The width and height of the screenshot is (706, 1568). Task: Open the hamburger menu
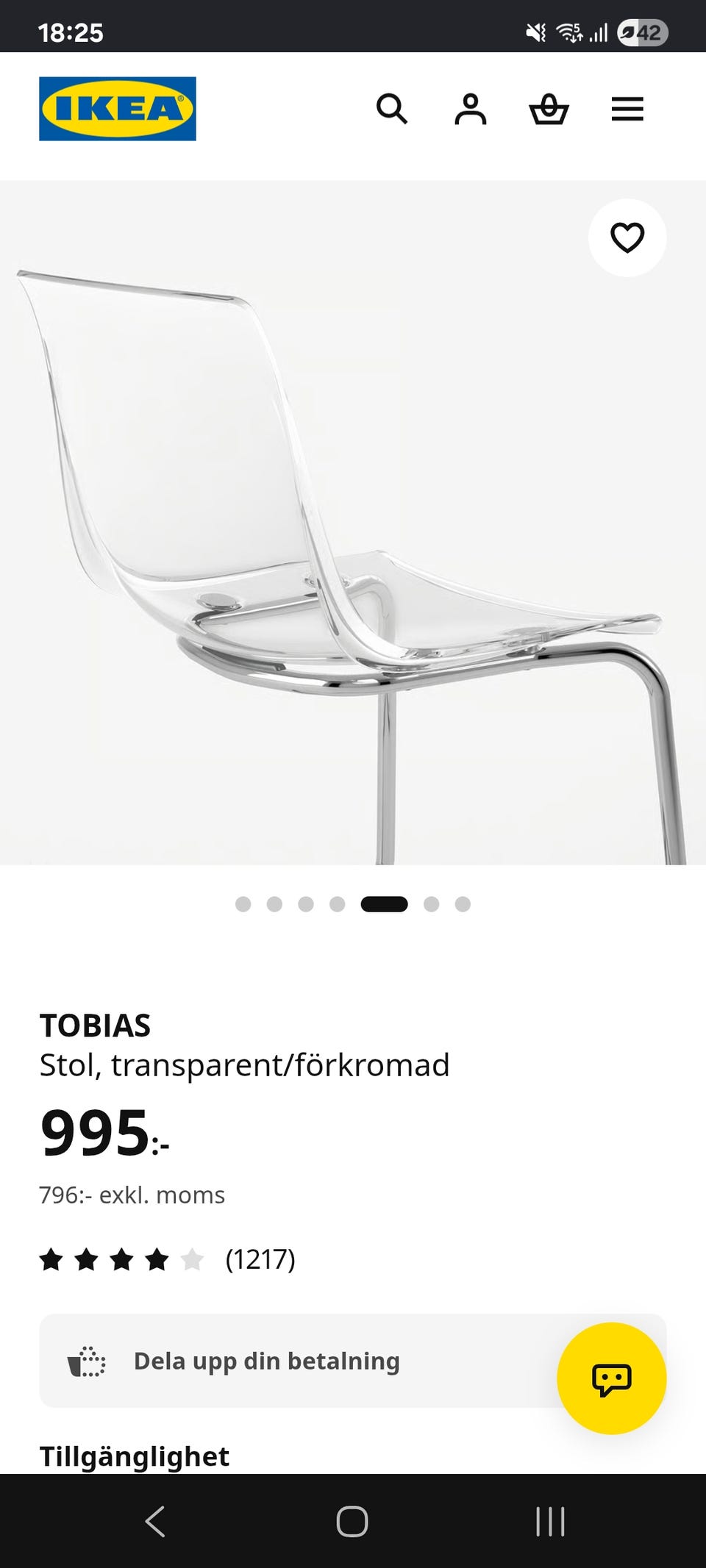coord(627,109)
